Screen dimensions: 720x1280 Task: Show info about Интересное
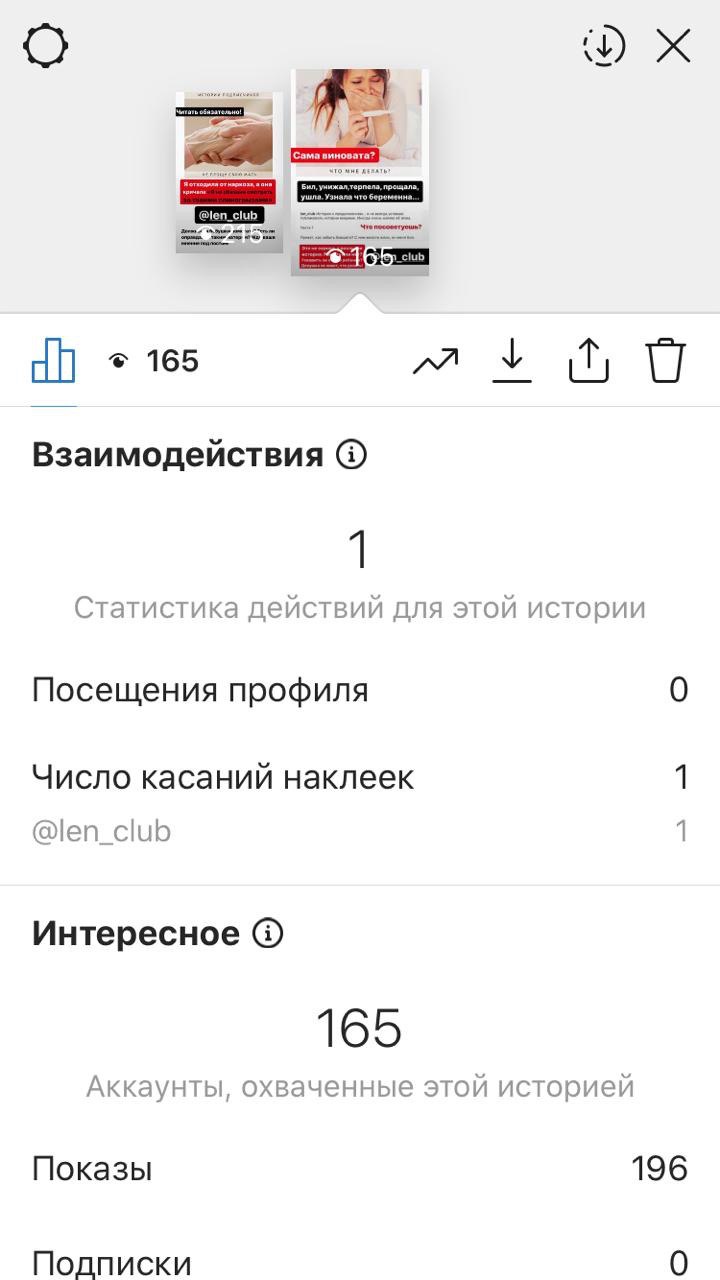[267, 934]
